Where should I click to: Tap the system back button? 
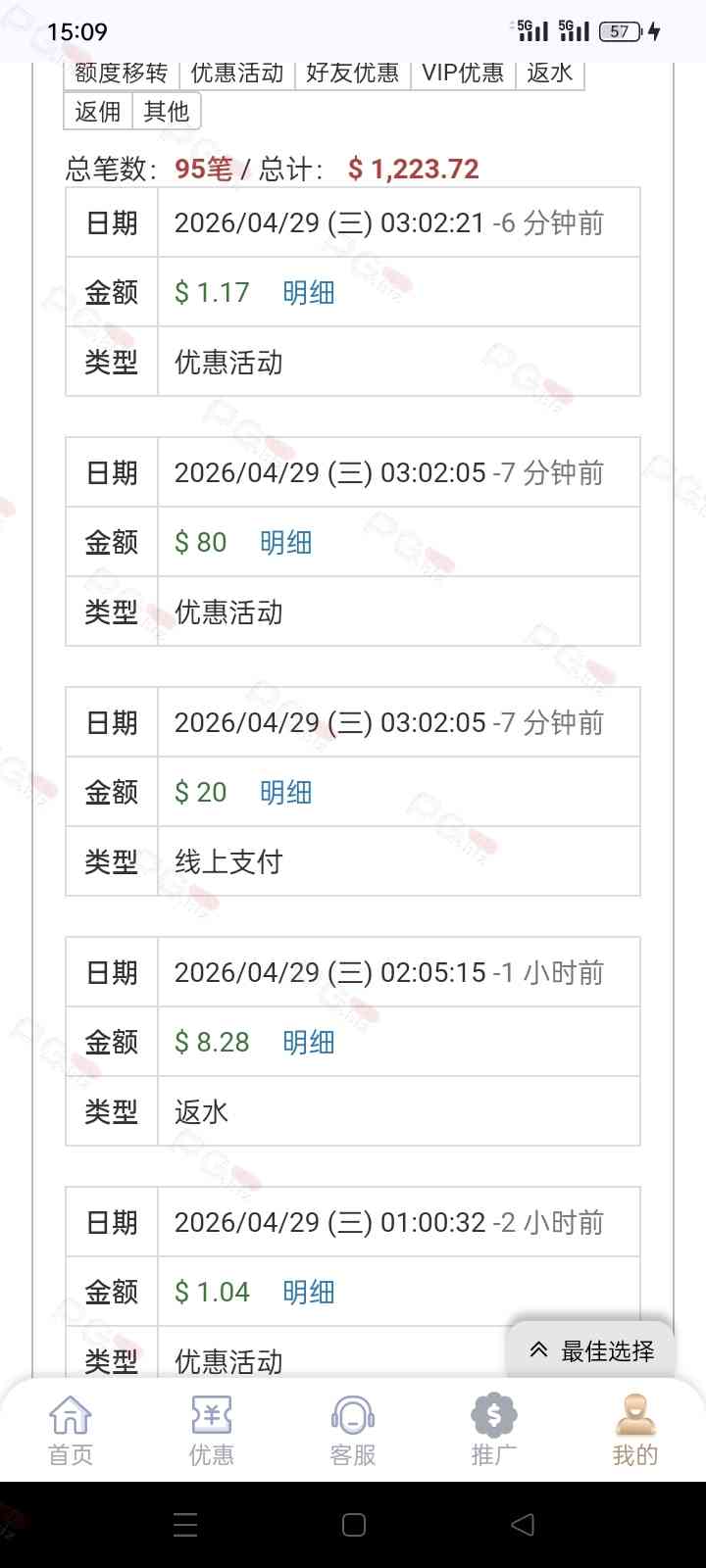(523, 1524)
